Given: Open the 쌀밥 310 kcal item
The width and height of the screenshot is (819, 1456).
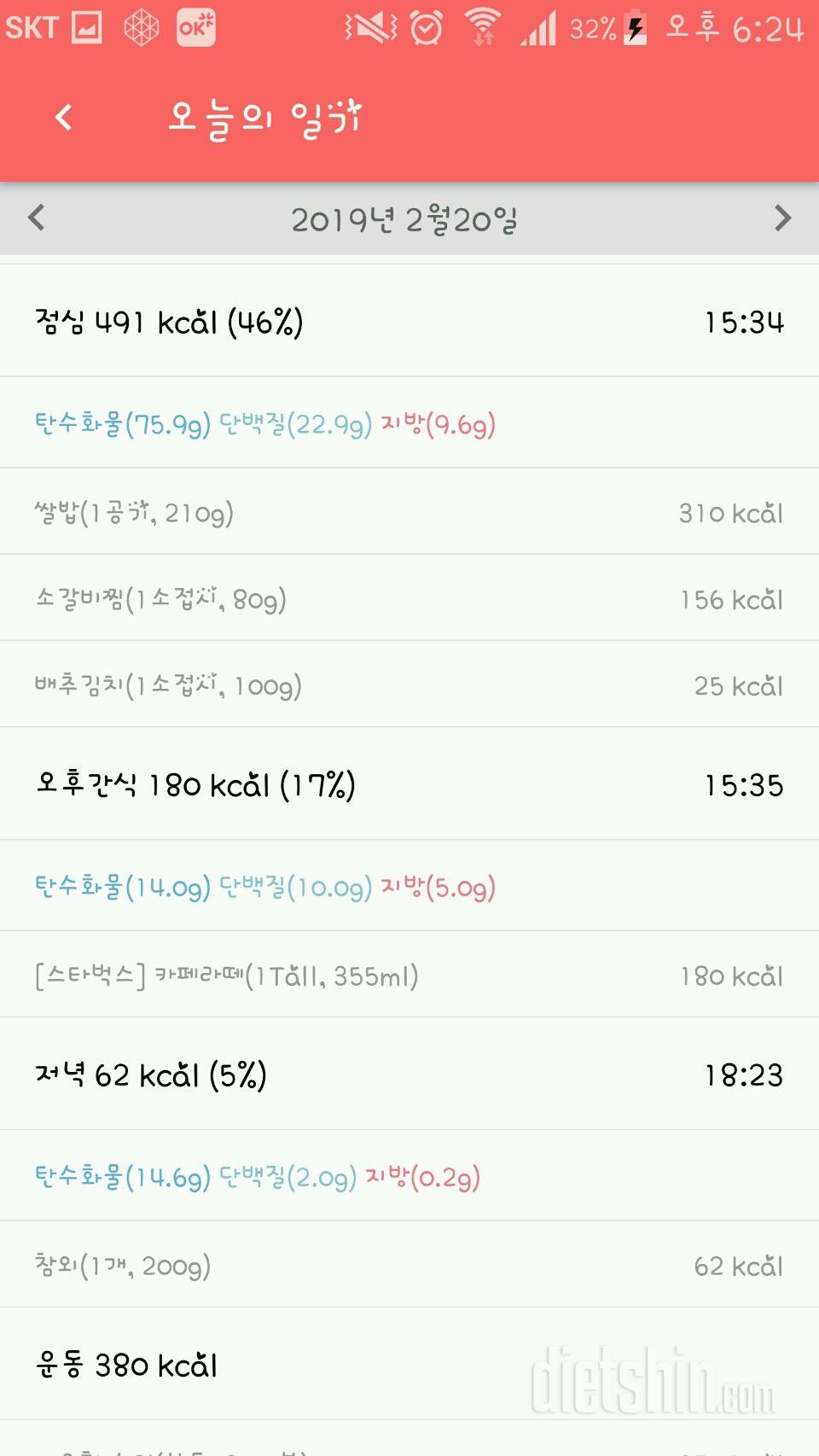Looking at the screenshot, I should [409, 512].
